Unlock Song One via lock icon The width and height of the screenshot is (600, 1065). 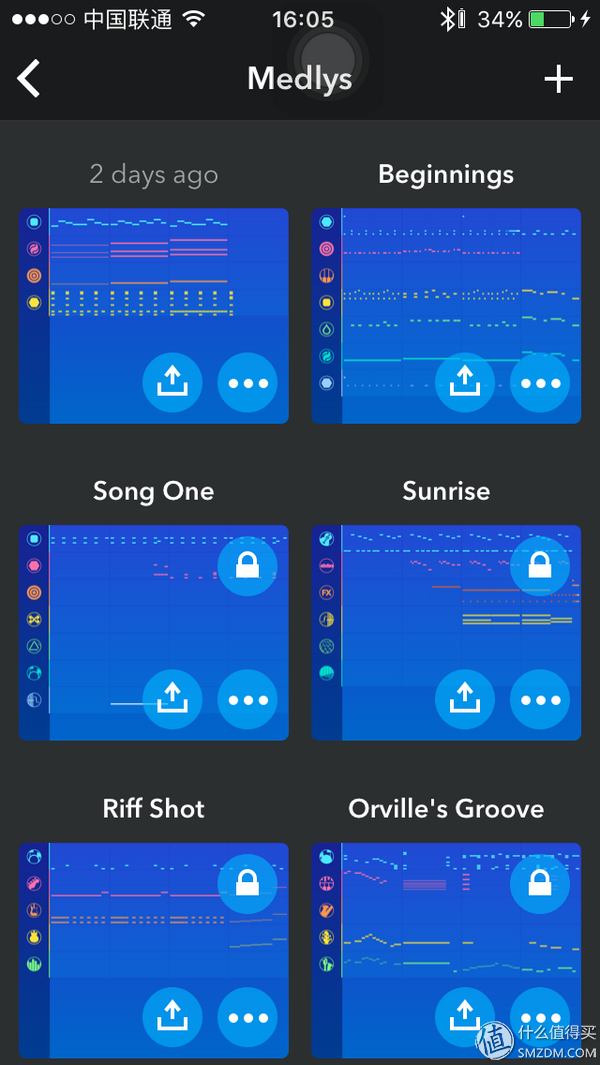[x=247, y=567]
